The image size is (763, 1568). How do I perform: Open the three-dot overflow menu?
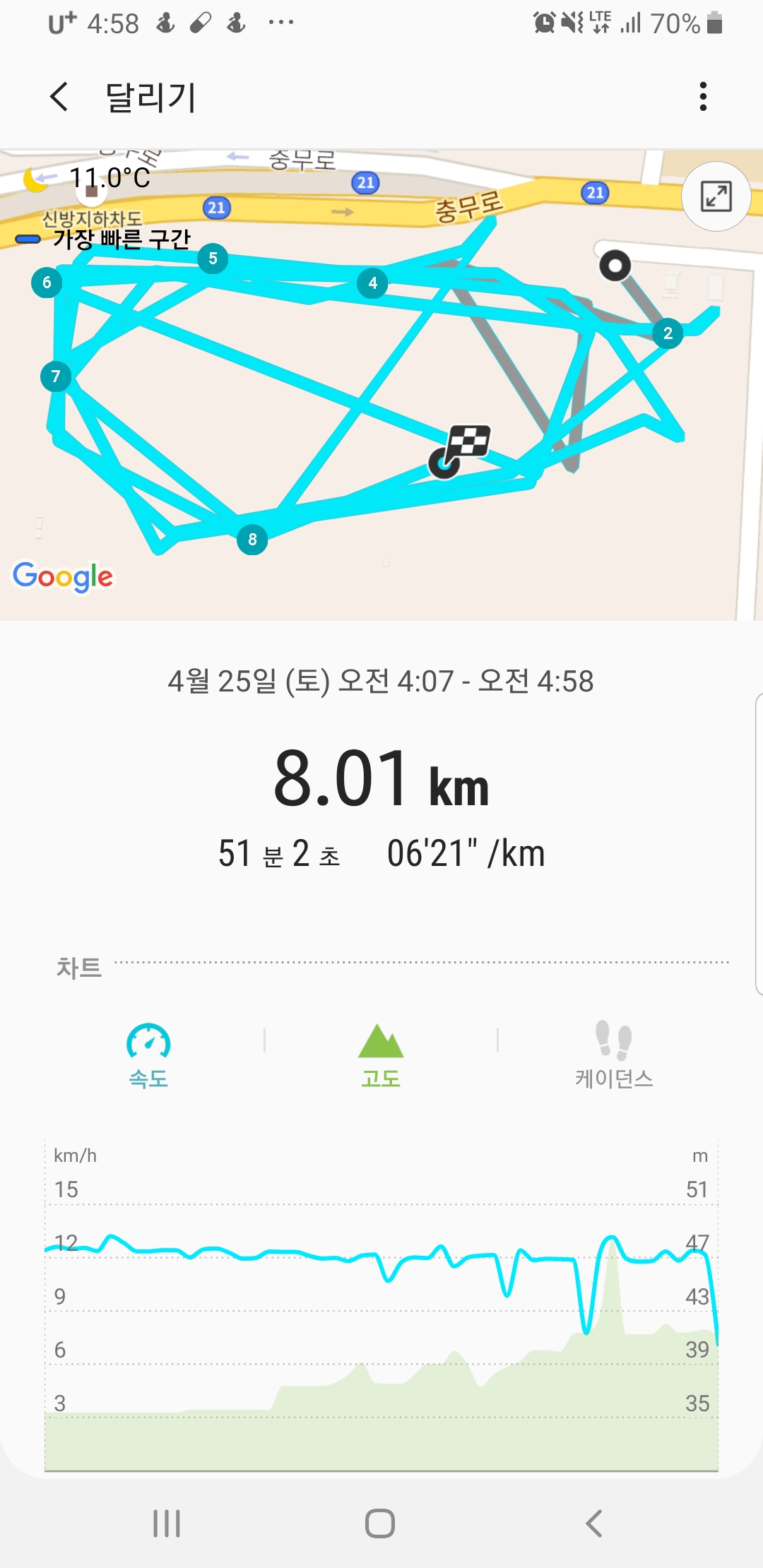(x=702, y=96)
